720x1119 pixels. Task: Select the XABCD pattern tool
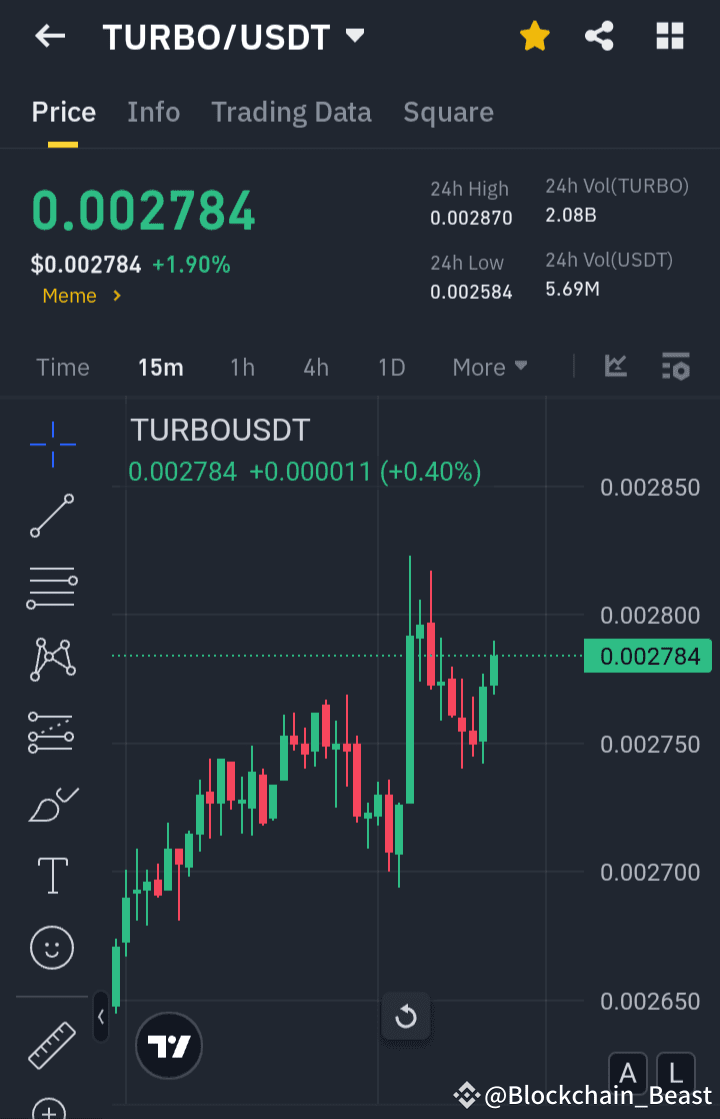[51, 658]
